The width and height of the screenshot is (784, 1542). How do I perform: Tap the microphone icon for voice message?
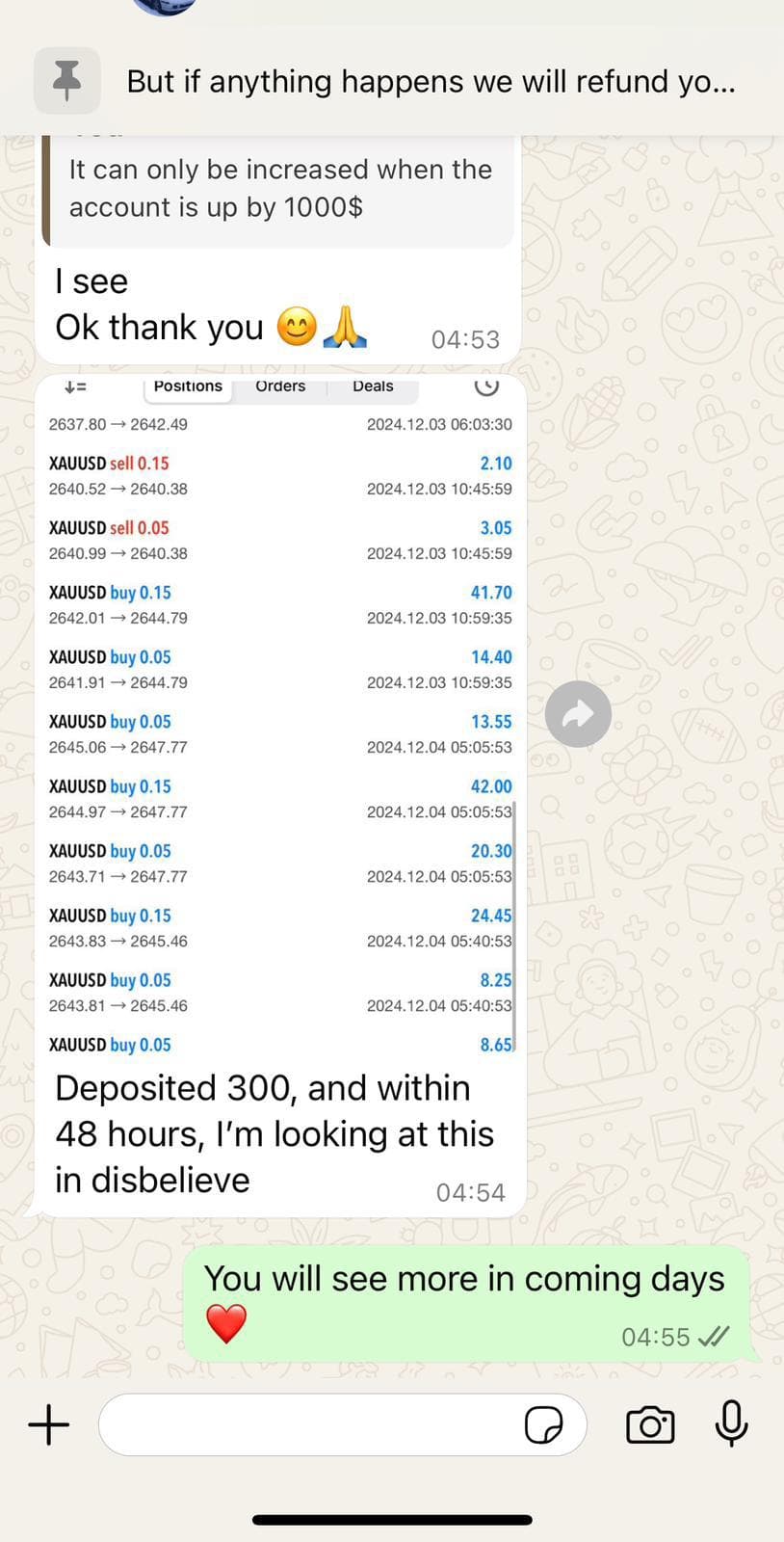[x=731, y=1423]
